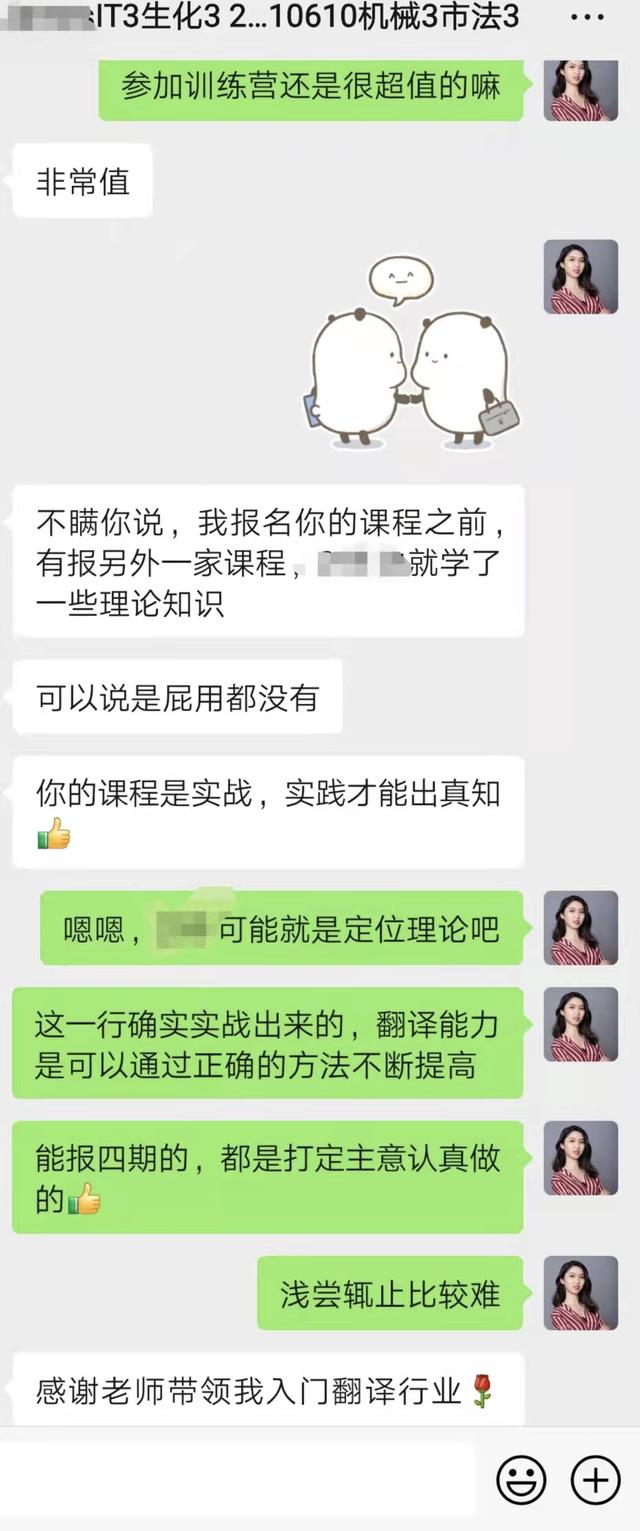Focus the message input box
The height and width of the screenshot is (1531, 640).
[x=238, y=1479]
